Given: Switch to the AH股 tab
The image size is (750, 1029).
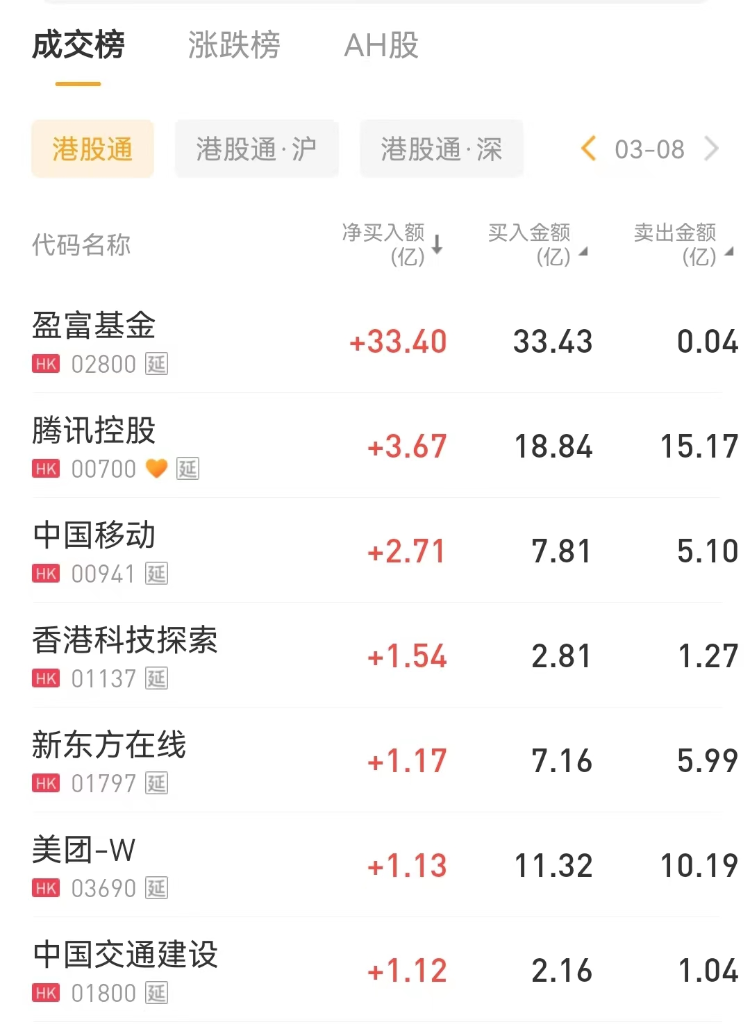Looking at the screenshot, I should coord(381,46).
